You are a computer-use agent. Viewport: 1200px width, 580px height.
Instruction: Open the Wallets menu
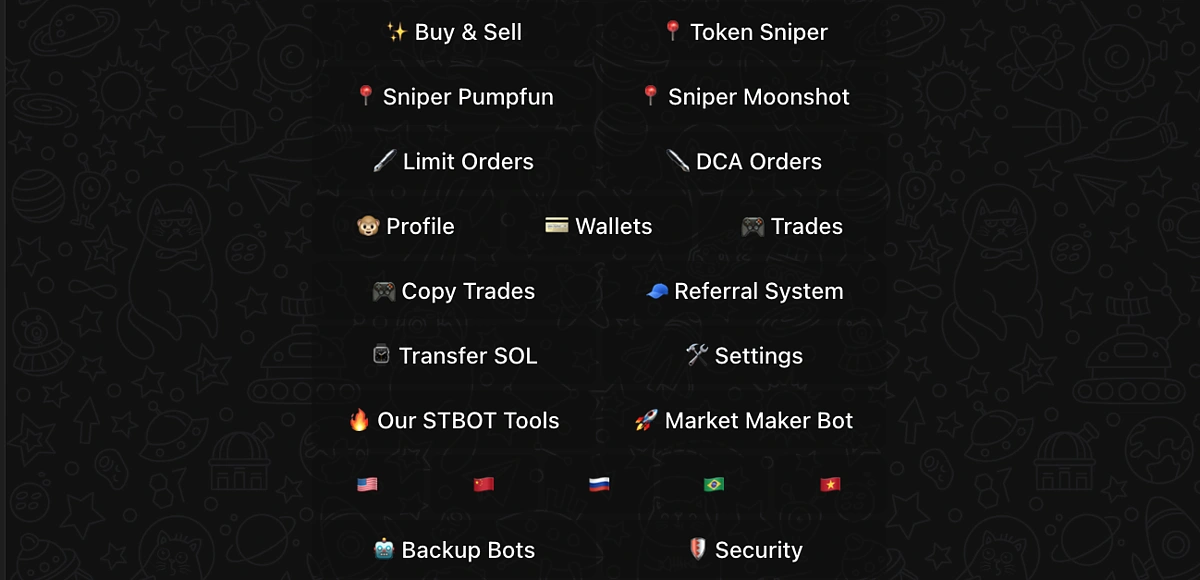point(599,227)
